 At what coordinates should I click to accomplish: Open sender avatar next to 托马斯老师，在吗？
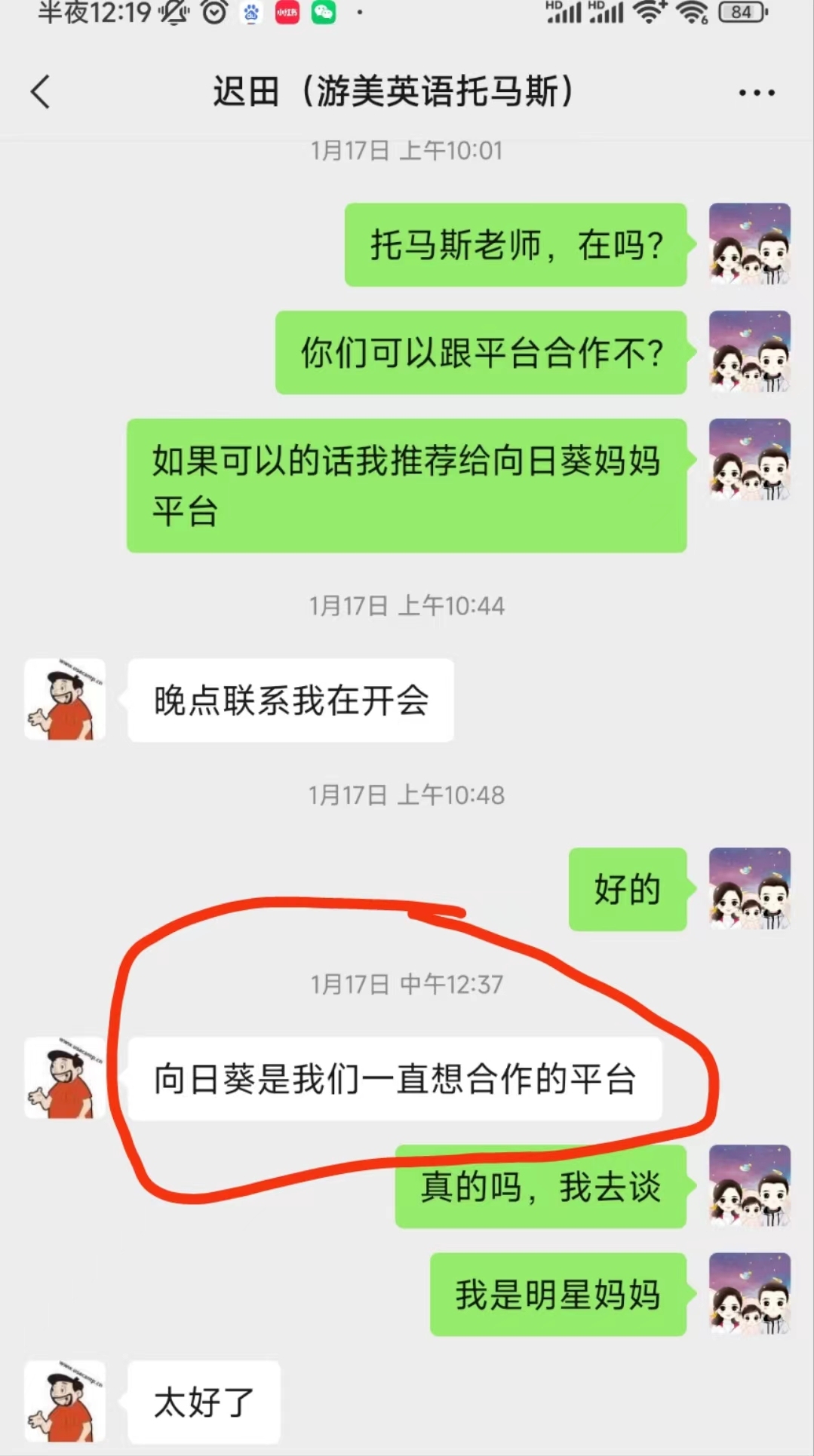[x=749, y=244]
